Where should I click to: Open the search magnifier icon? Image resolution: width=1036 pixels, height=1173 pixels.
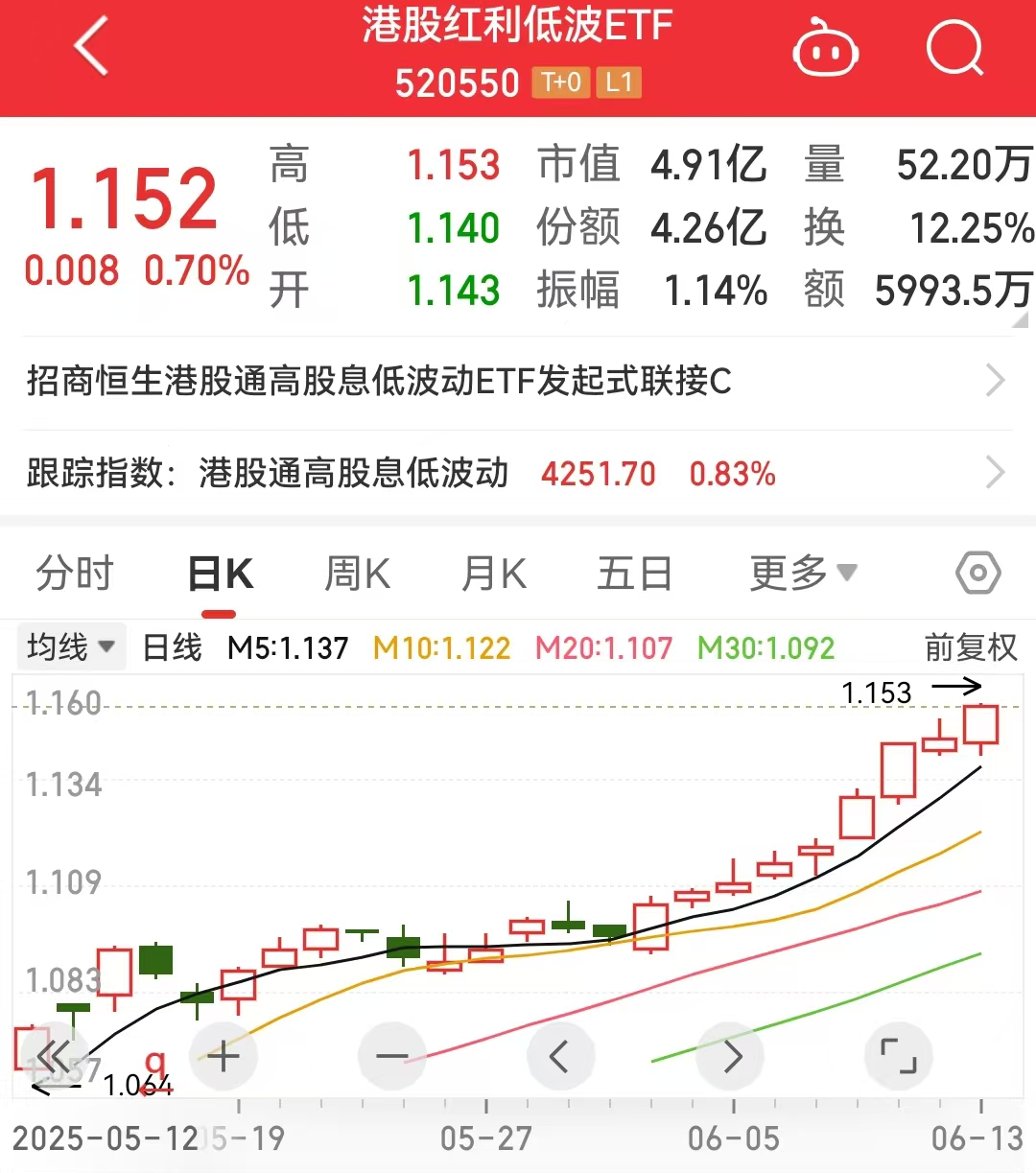click(954, 48)
